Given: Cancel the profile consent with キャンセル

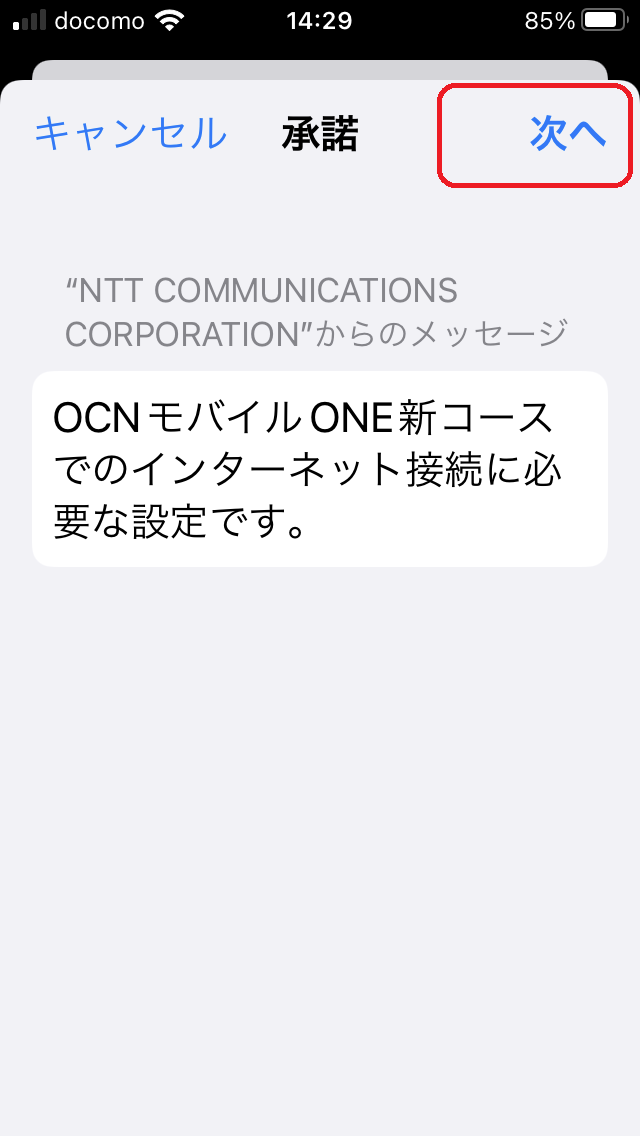Looking at the screenshot, I should tap(130, 134).
